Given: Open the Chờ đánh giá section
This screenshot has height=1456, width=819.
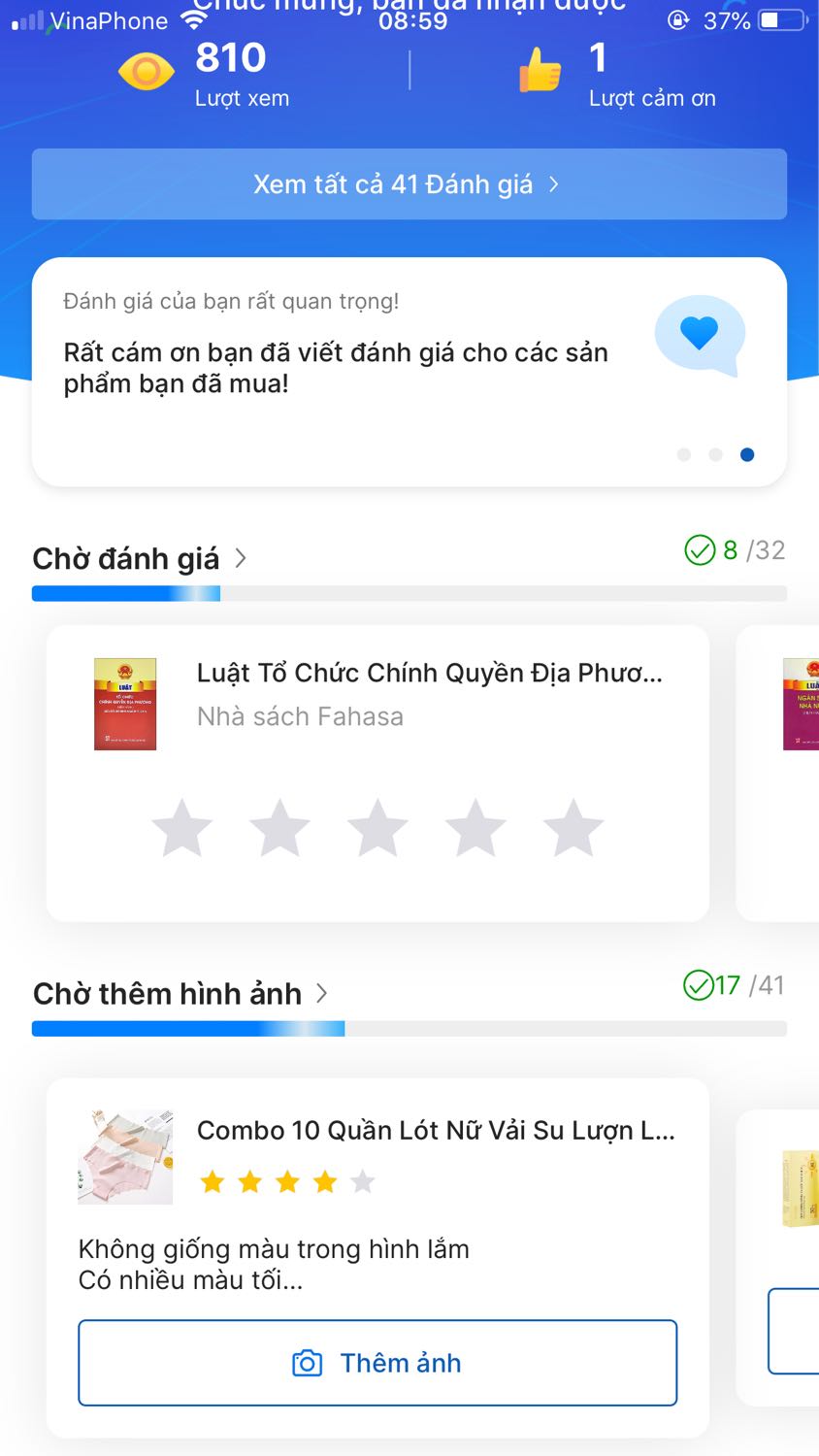Looking at the screenshot, I should pyautogui.click(x=126, y=558).
